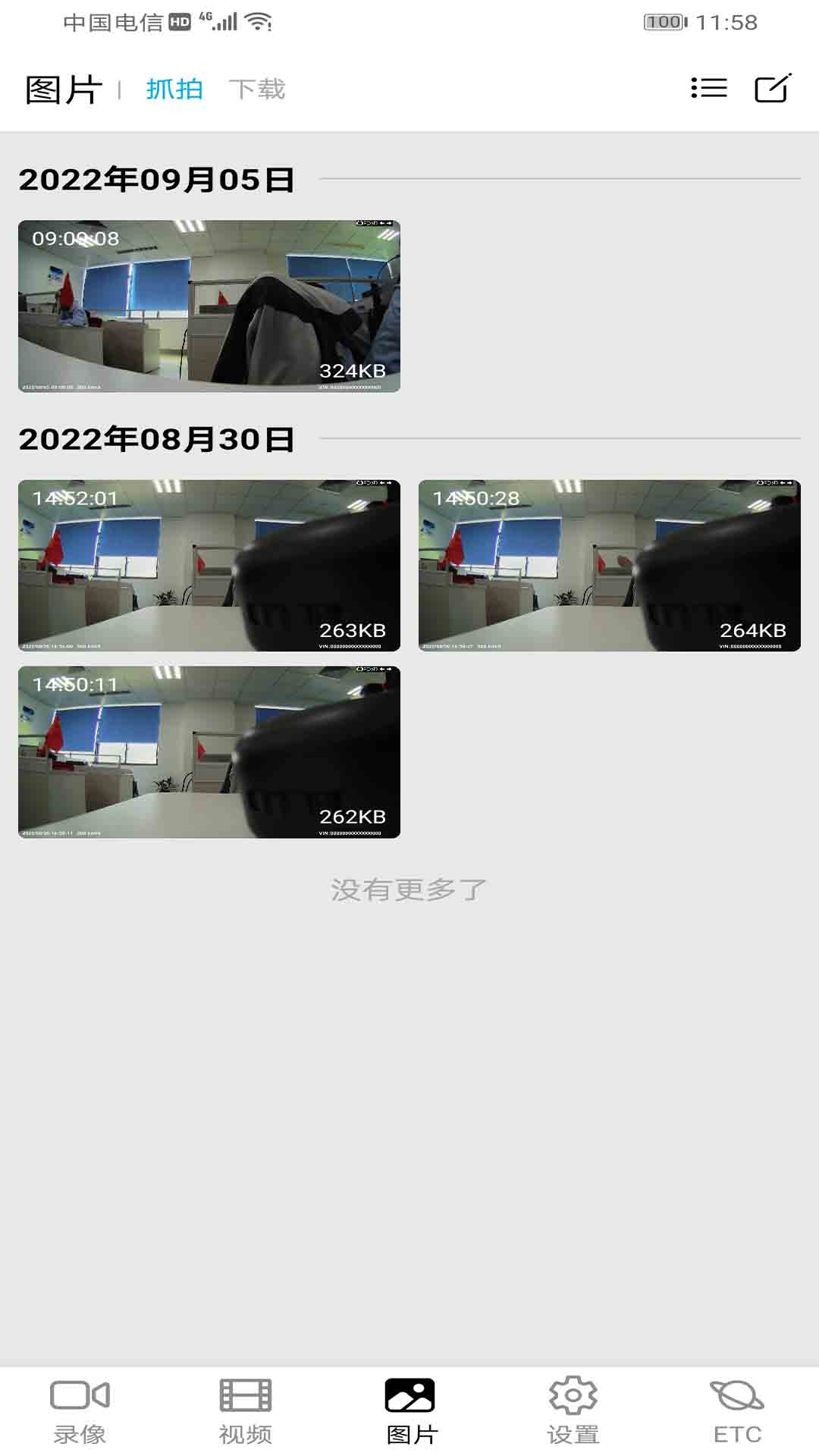Switch to the 抓拍 tab
The height and width of the screenshot is (1456, 819).
[174, 89]
